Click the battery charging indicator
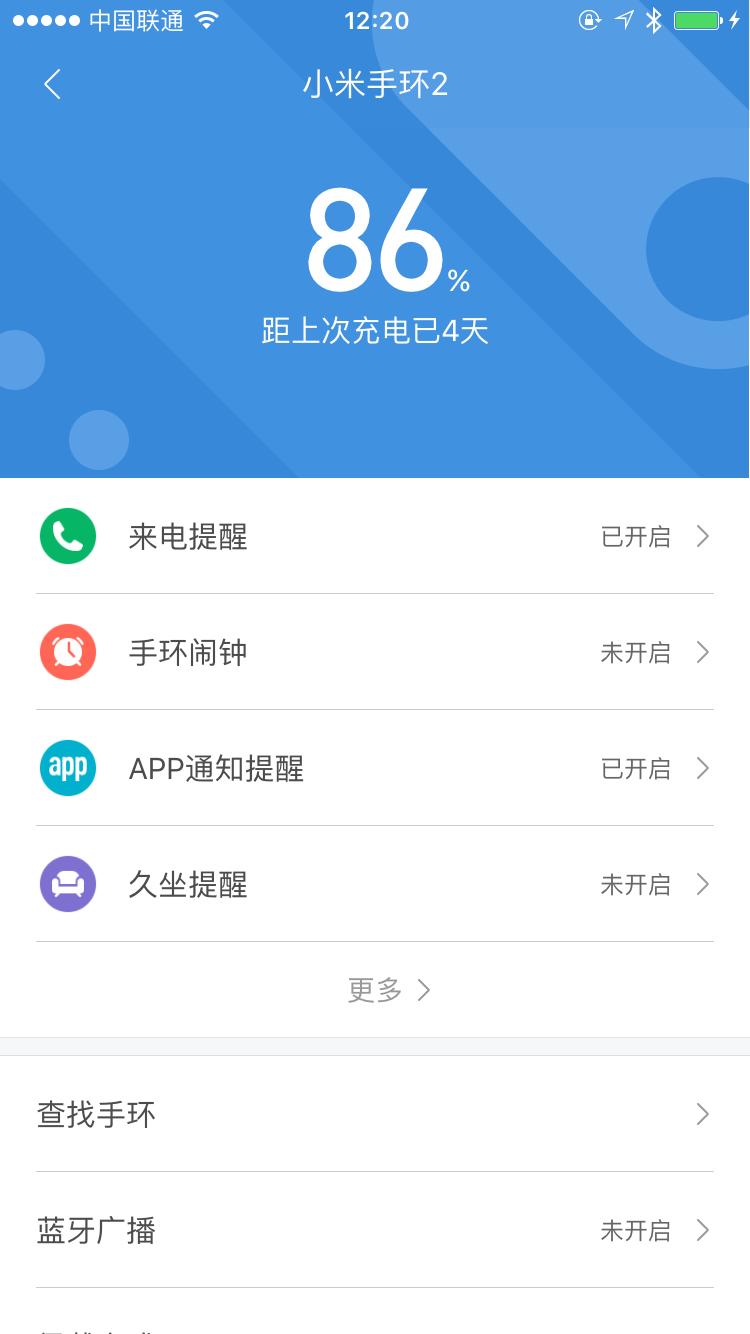The width and height of the screenshot is (750, 1334). point(700,19)
